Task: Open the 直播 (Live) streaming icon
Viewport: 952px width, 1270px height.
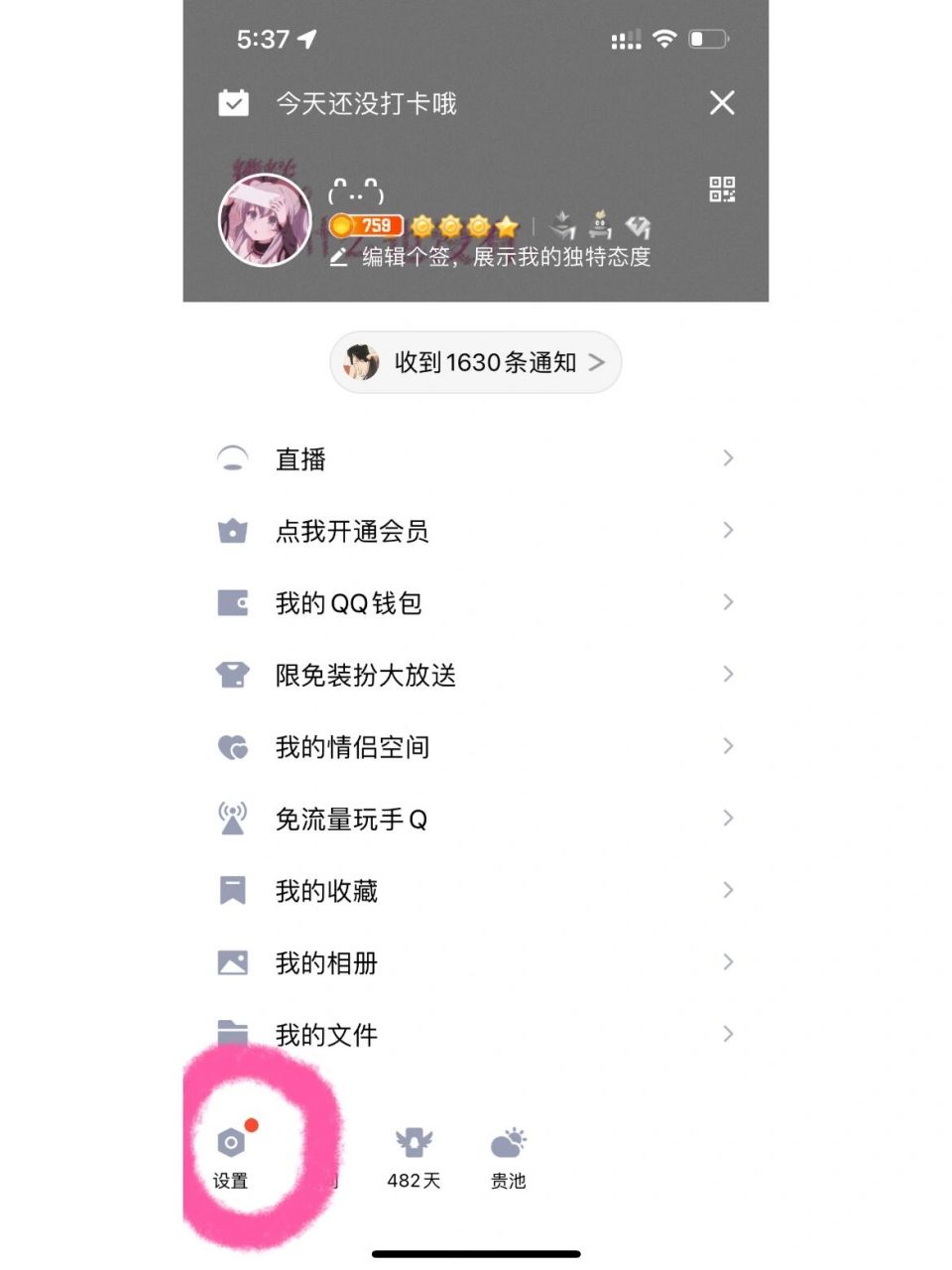Action: coord(232,458)
